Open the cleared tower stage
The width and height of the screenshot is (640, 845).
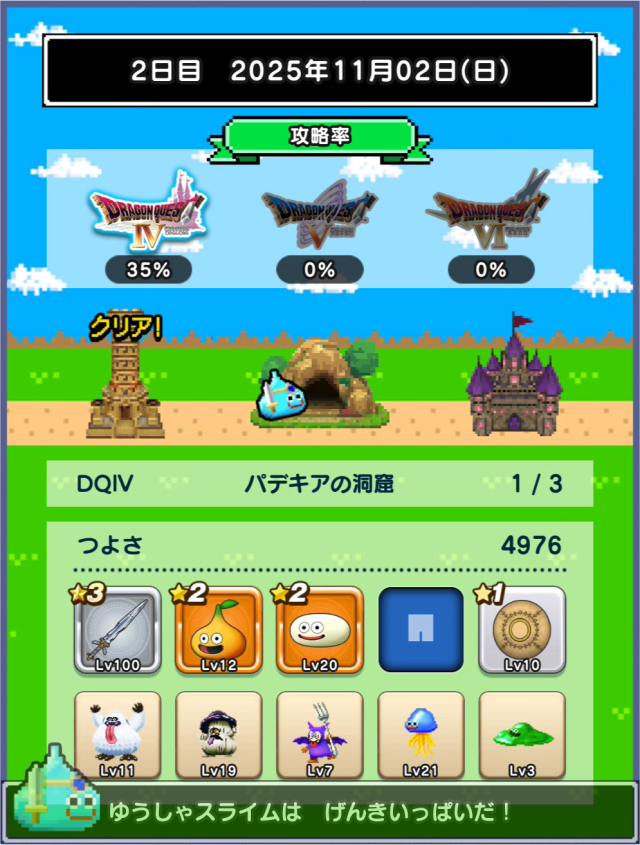coord(125,385)
